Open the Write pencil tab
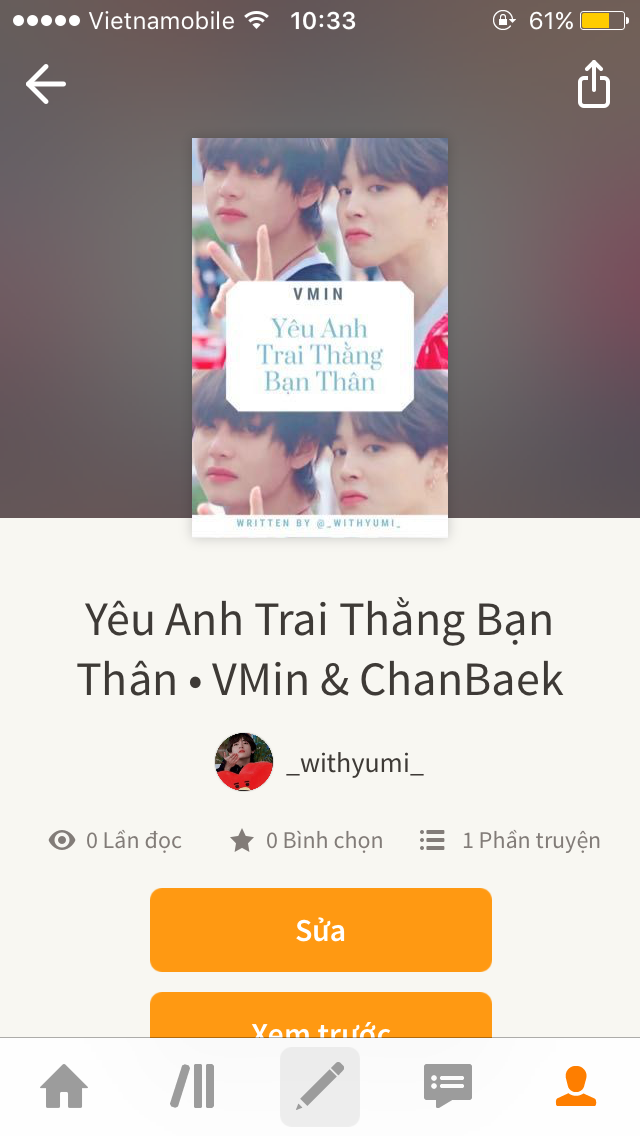 pyautogui.click(x=320, y=1086)
